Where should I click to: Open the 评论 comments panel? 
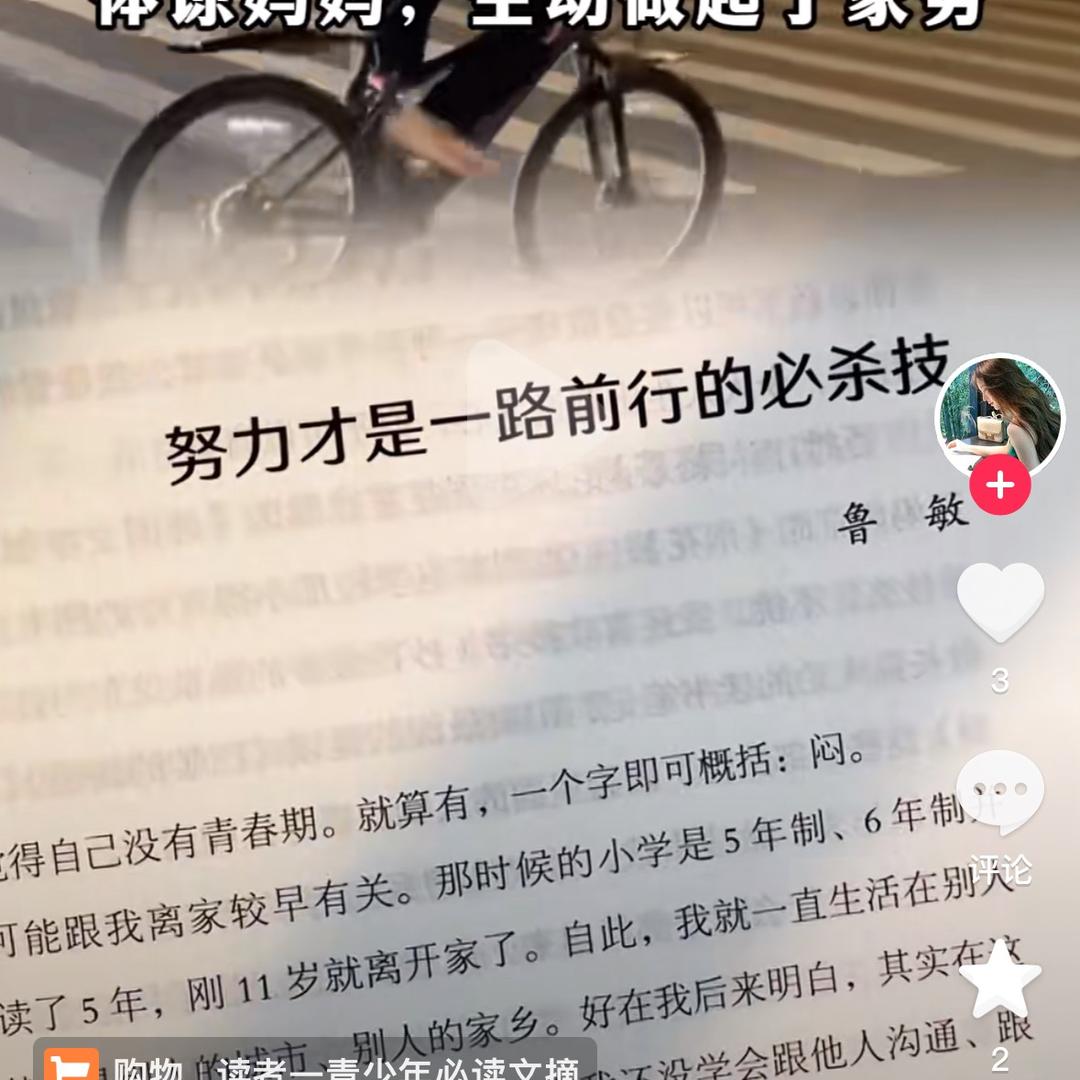coord(1000,794)
